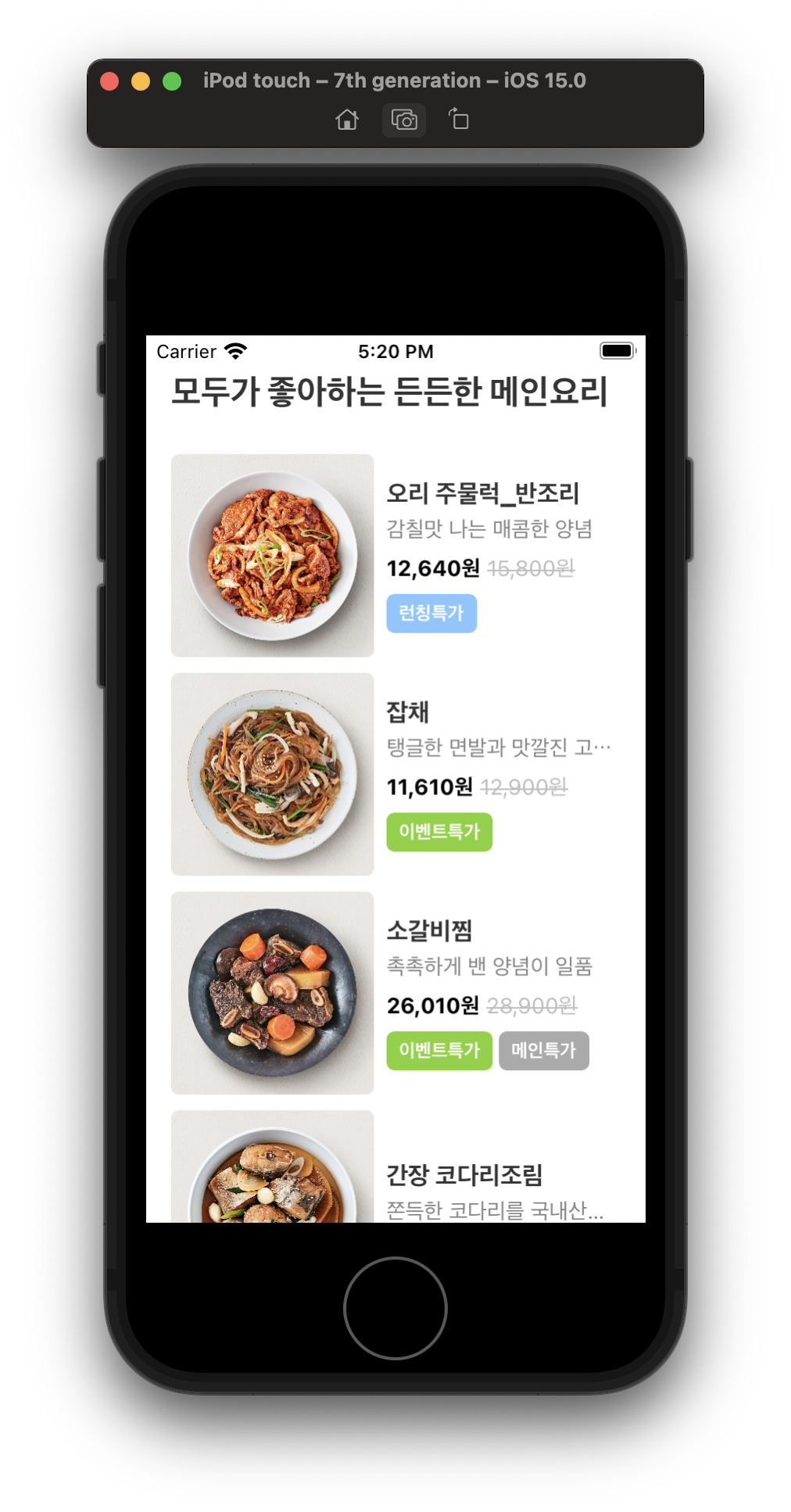The height and width of the screenshot is (1512, 791).
Task: Rotate the simulator device
Action: (x=459, y=120)
